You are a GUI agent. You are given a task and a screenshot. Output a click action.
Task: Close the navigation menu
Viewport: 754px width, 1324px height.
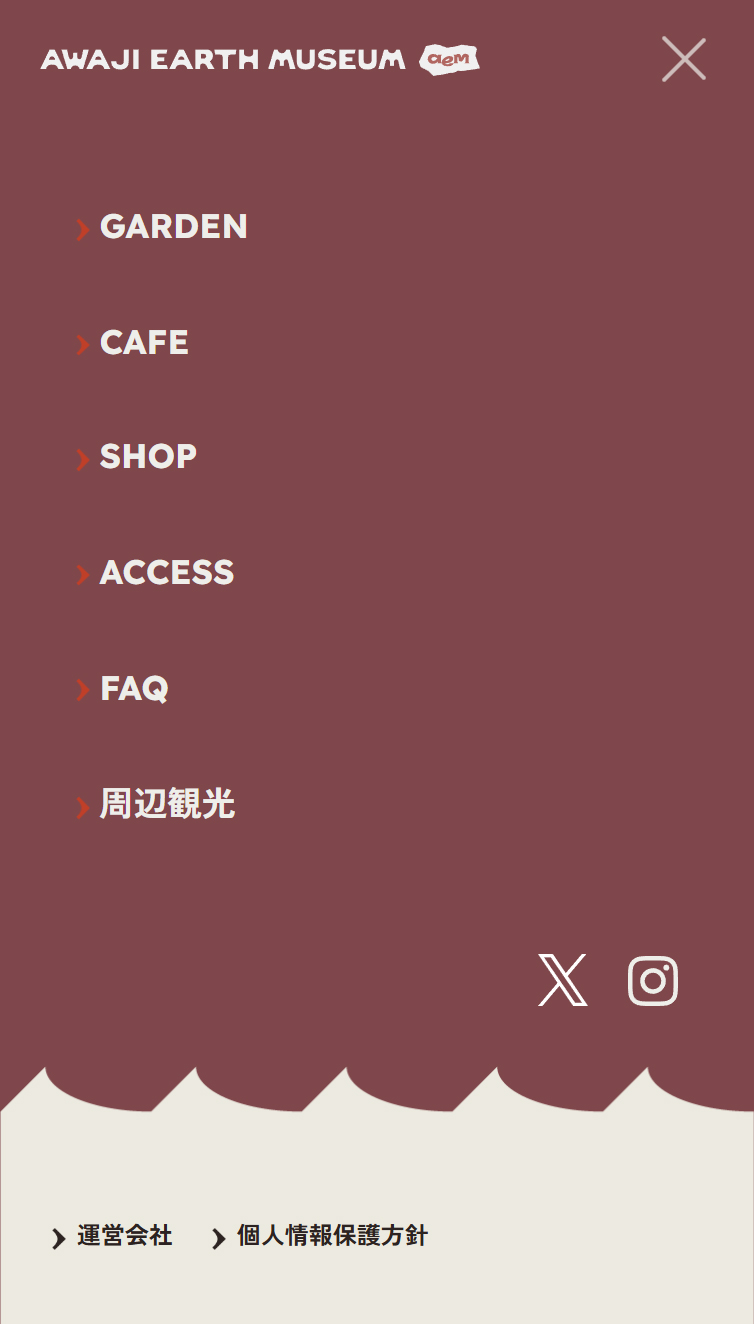[684, 59]
